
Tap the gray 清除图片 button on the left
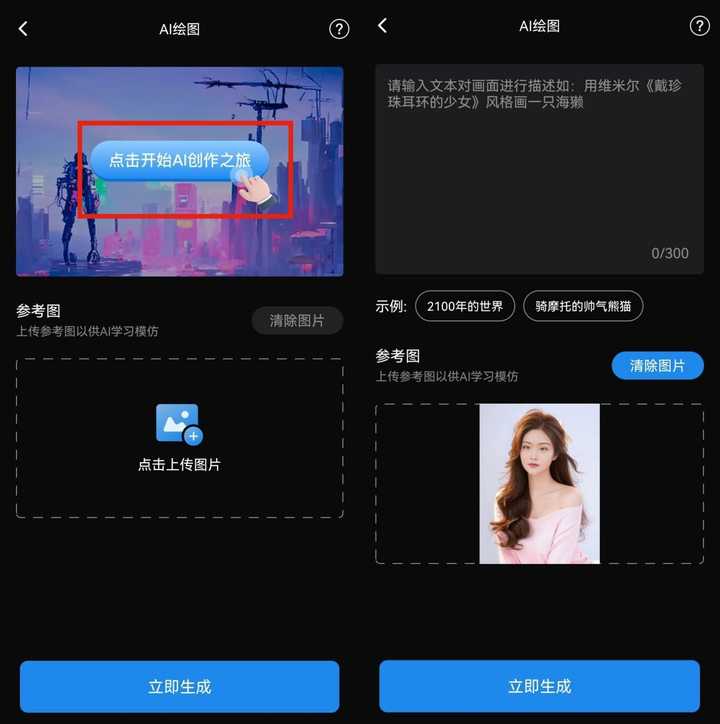tap(297, 319)
